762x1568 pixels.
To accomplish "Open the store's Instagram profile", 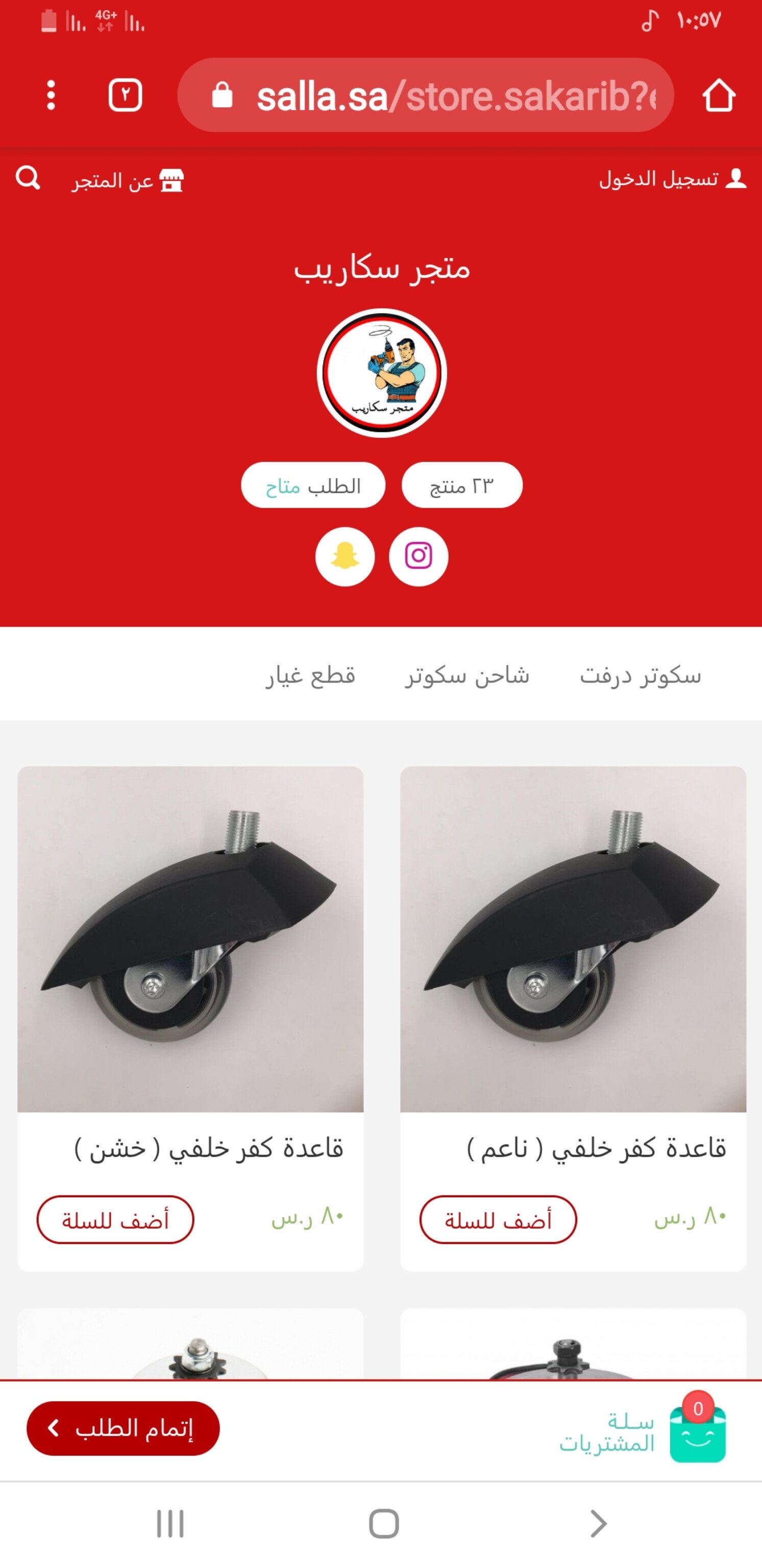I will point(418,556).
